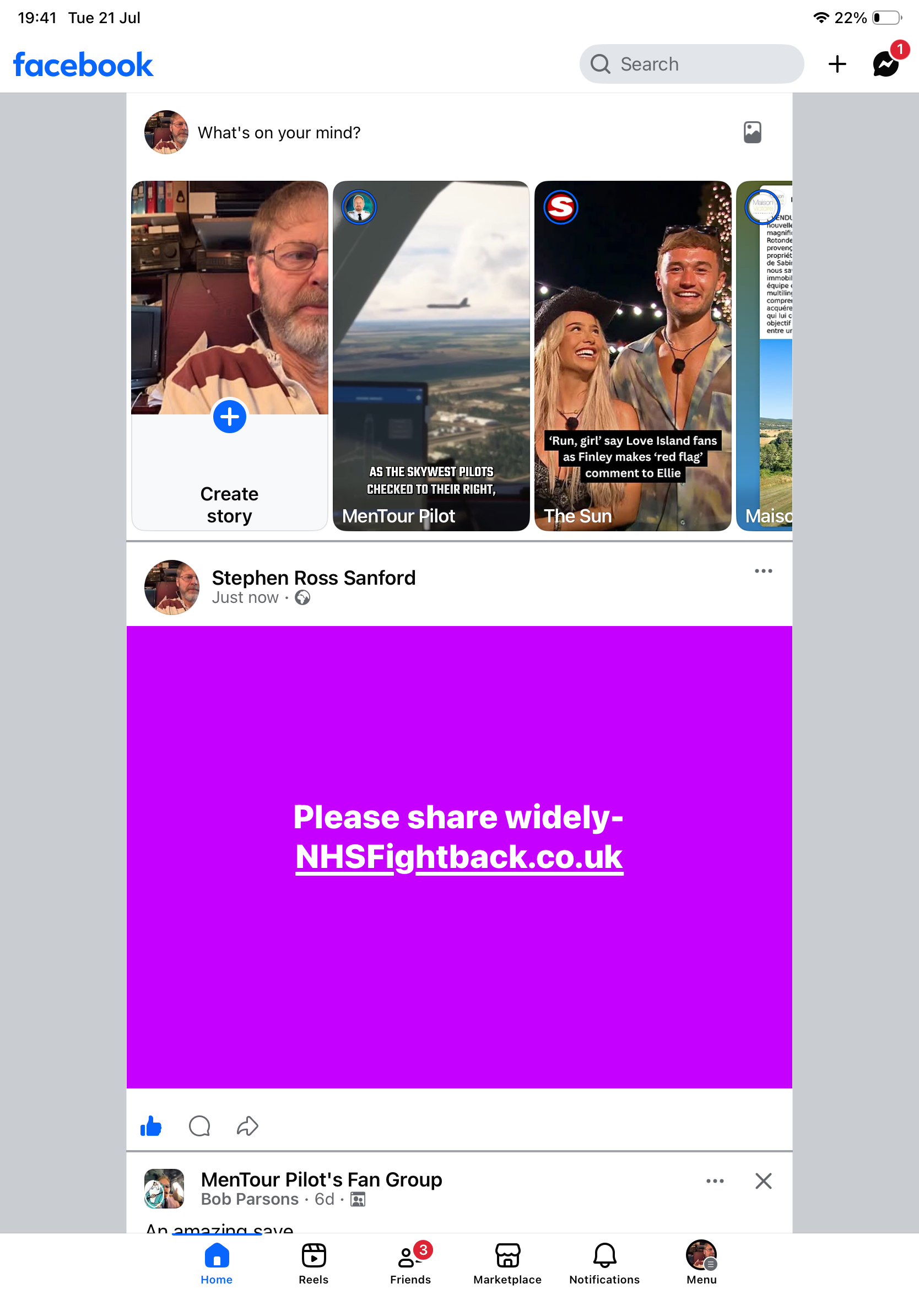Switch to the Reels tab
This screenshot has height=1316, width=919.
[313, 1263]
